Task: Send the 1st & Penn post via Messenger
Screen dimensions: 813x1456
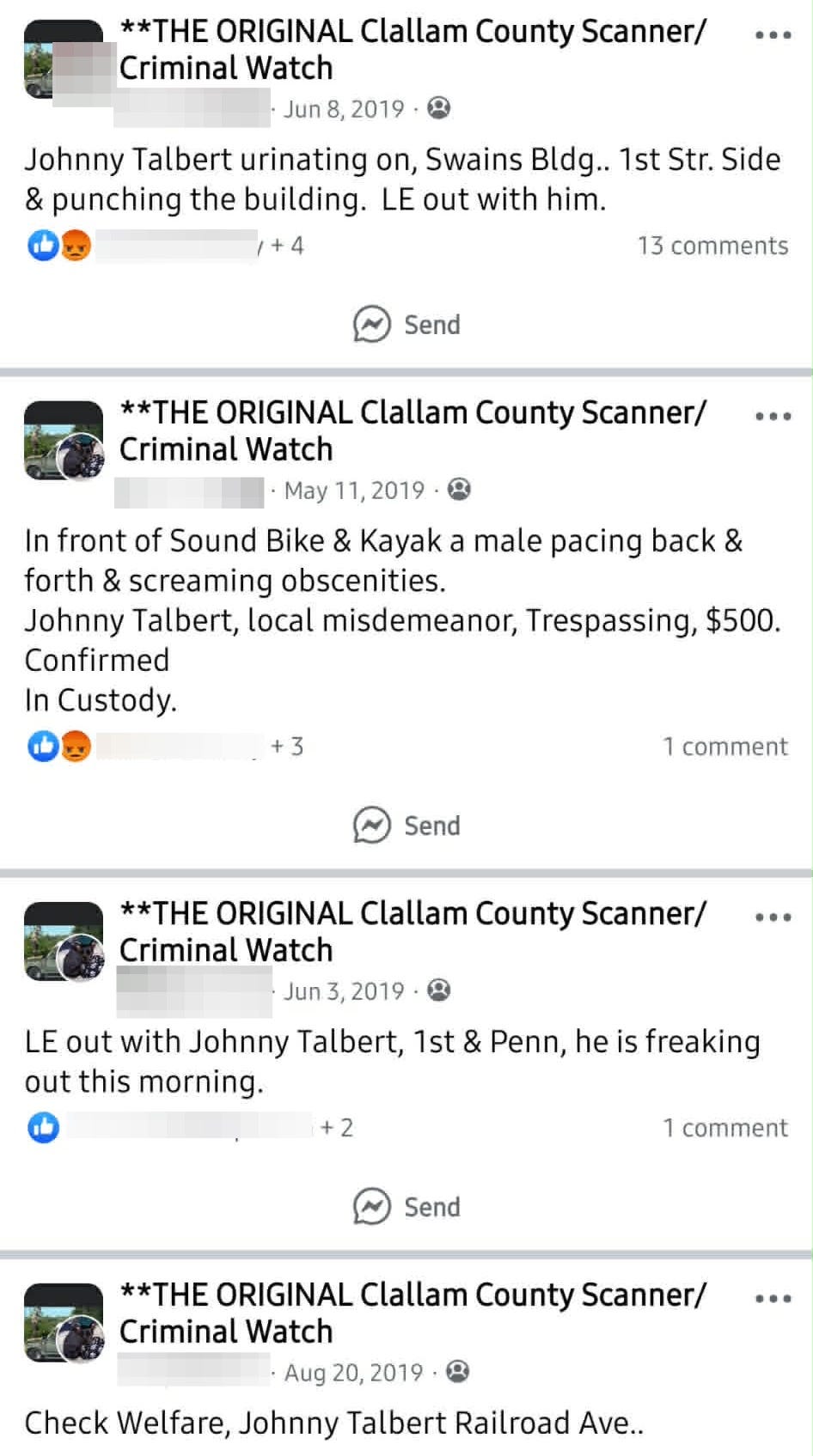Action: pos(406,1207)
